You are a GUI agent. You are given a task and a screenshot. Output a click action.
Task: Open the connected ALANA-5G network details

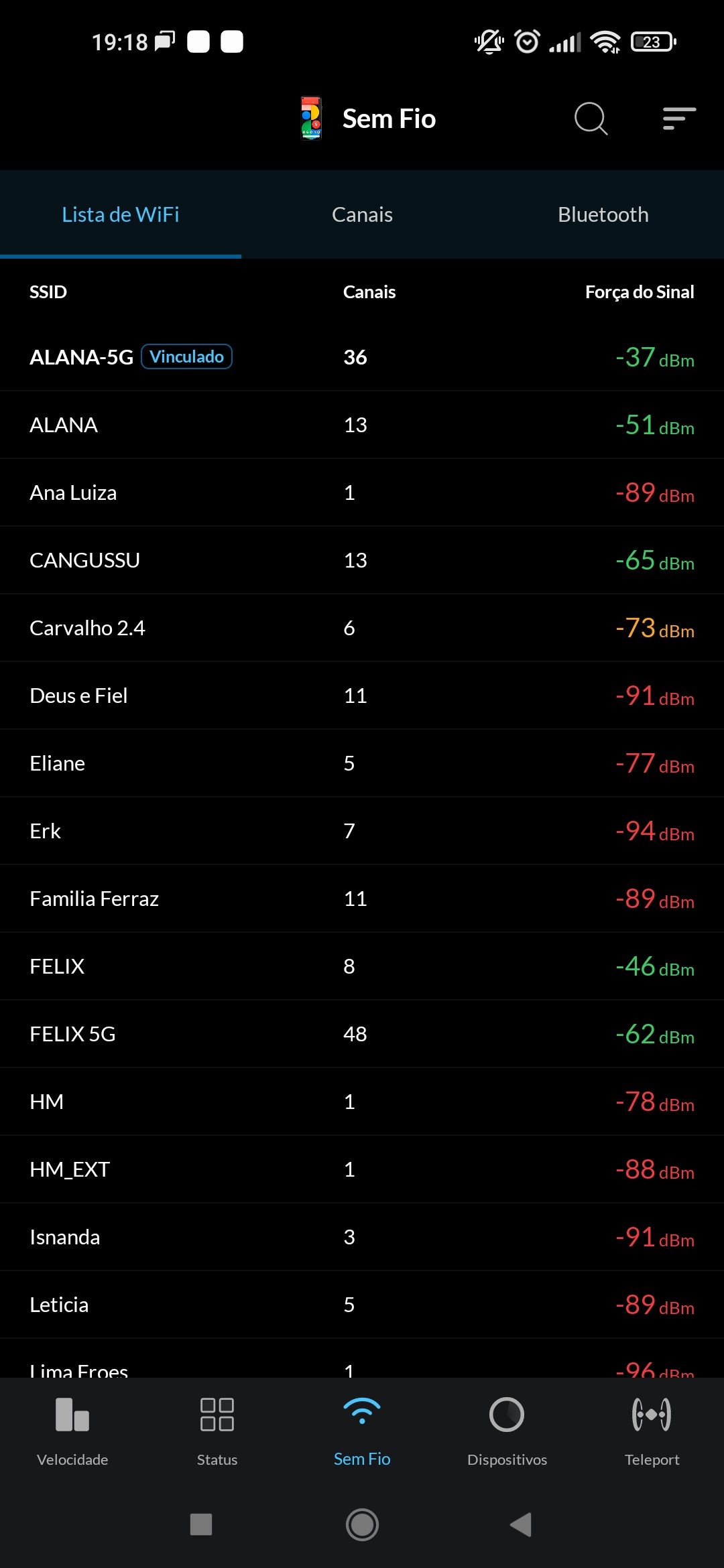tap(362, 357)
